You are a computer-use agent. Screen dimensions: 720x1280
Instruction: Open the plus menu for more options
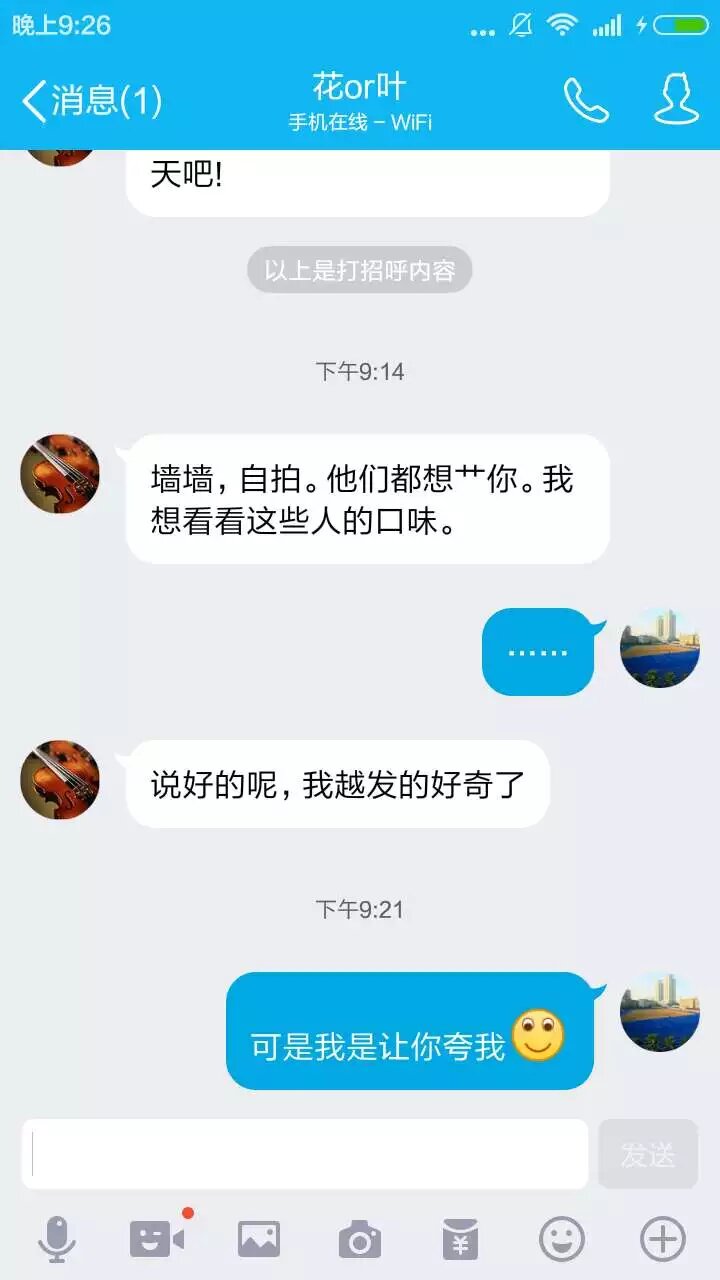tap(662, 1240)
